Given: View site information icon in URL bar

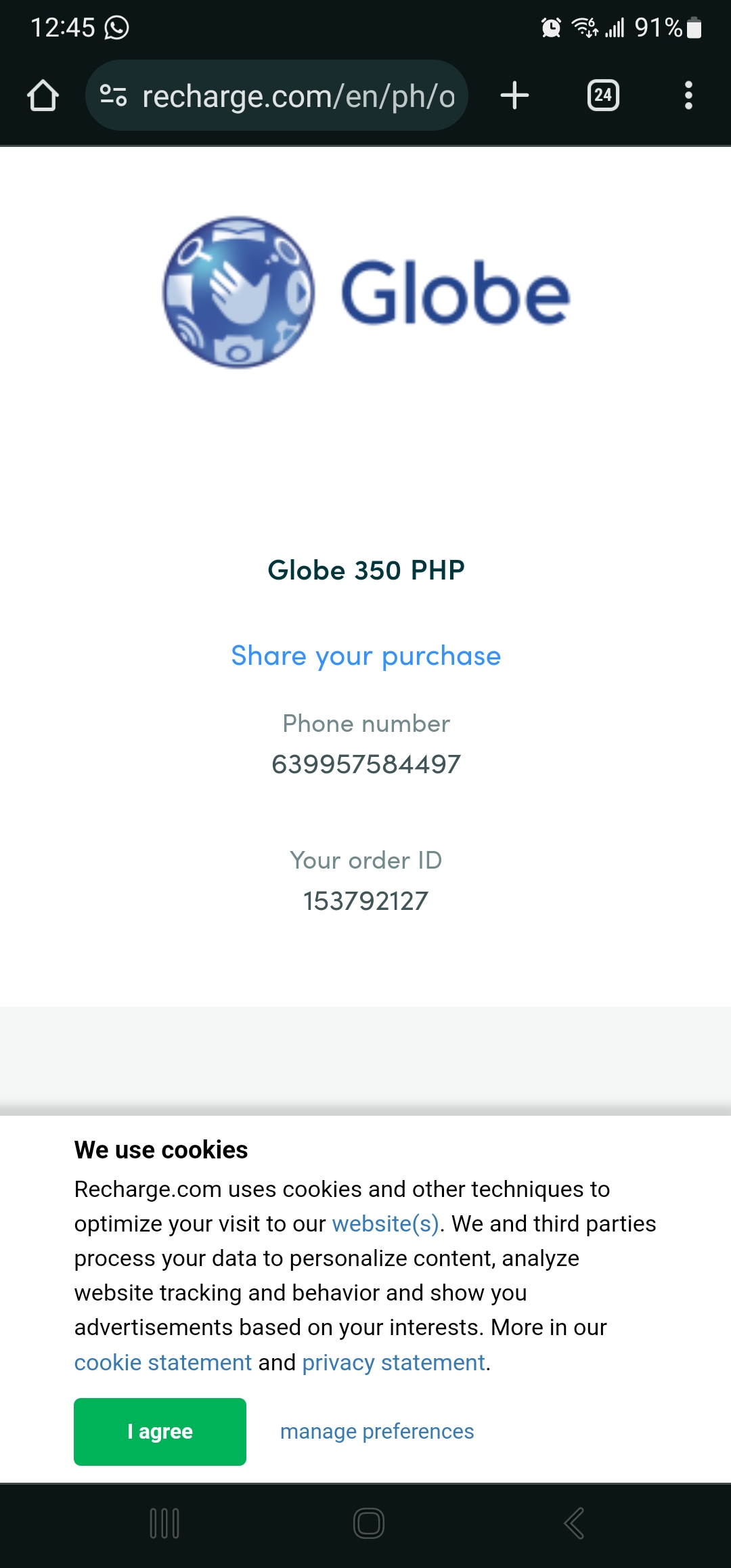Looking at the screenshot, I should tap(113, 95).
